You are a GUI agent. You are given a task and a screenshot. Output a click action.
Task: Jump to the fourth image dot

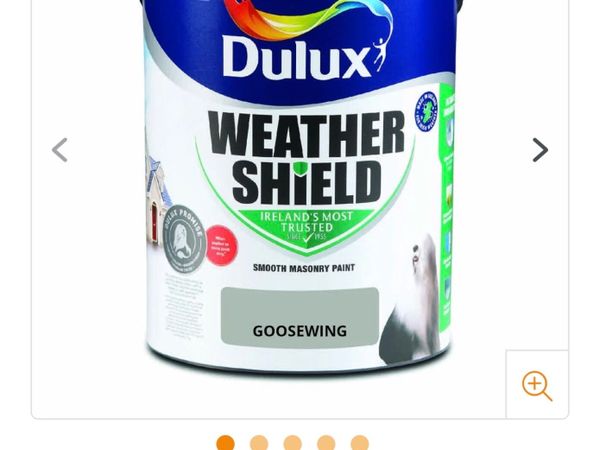(326, 444)
